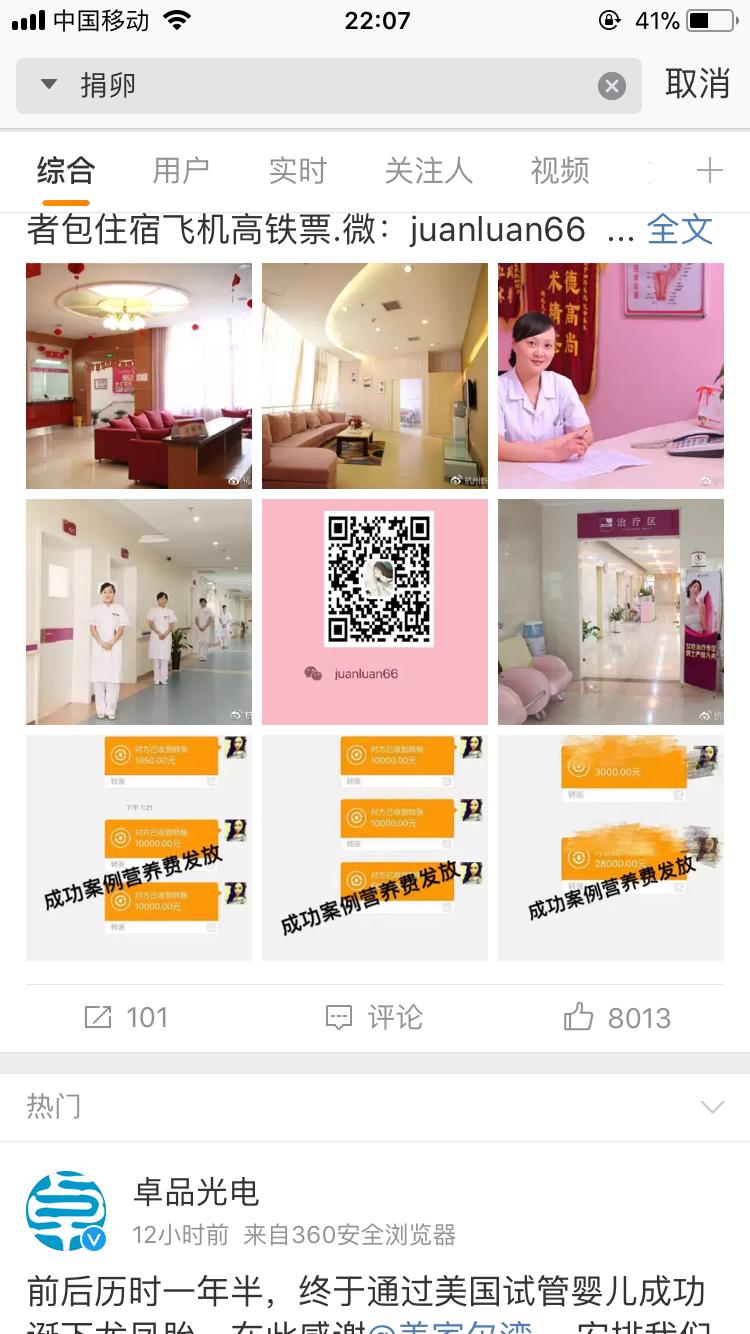Tap the repost icon showing 101

coord(97,1017)
